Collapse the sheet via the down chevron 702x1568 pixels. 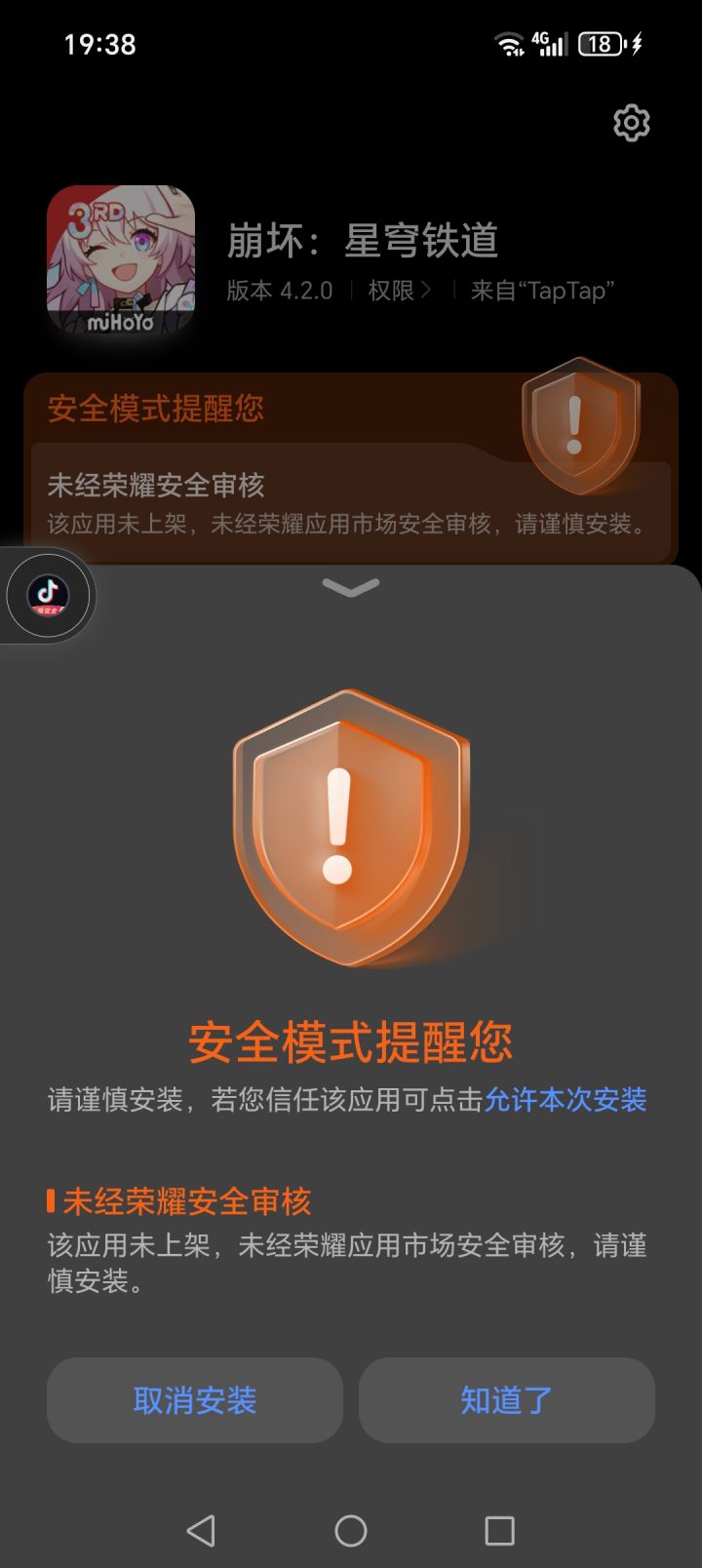click(351, 587)
